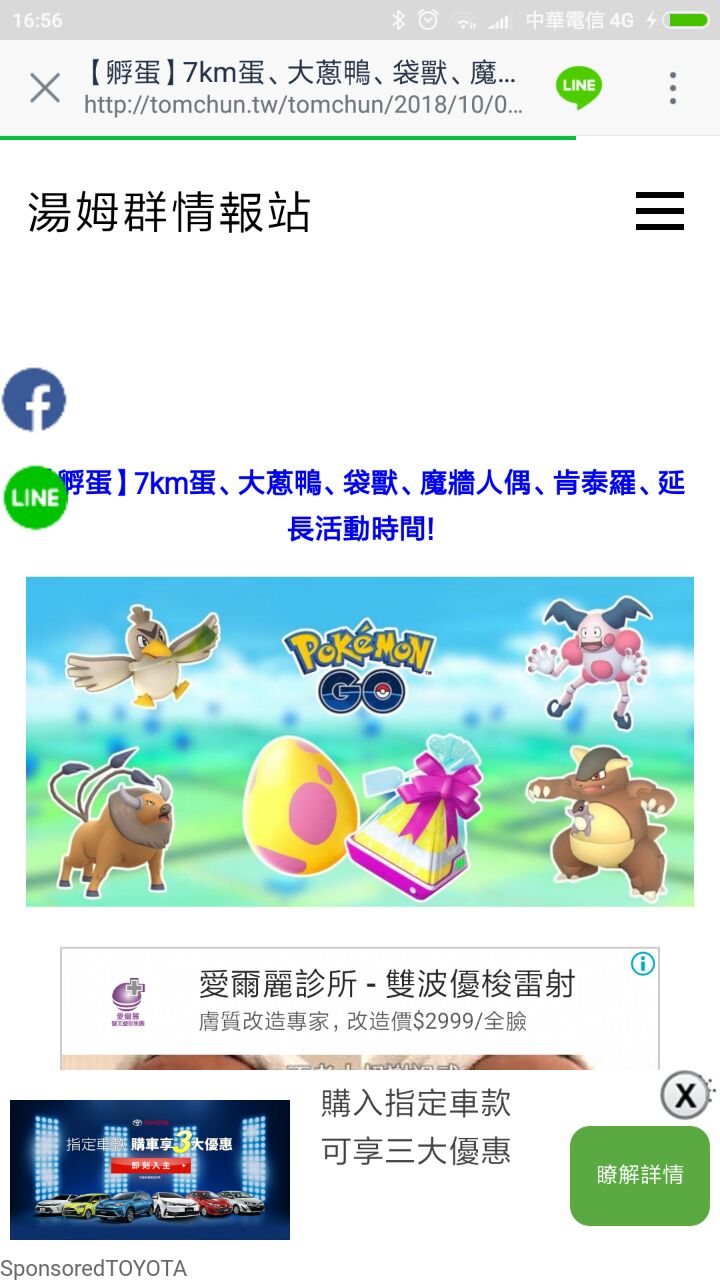The height and width of the screenshot is (1280, 720).
Task: Dismiss the Toyota banner ad
Action: [685, 1095]
